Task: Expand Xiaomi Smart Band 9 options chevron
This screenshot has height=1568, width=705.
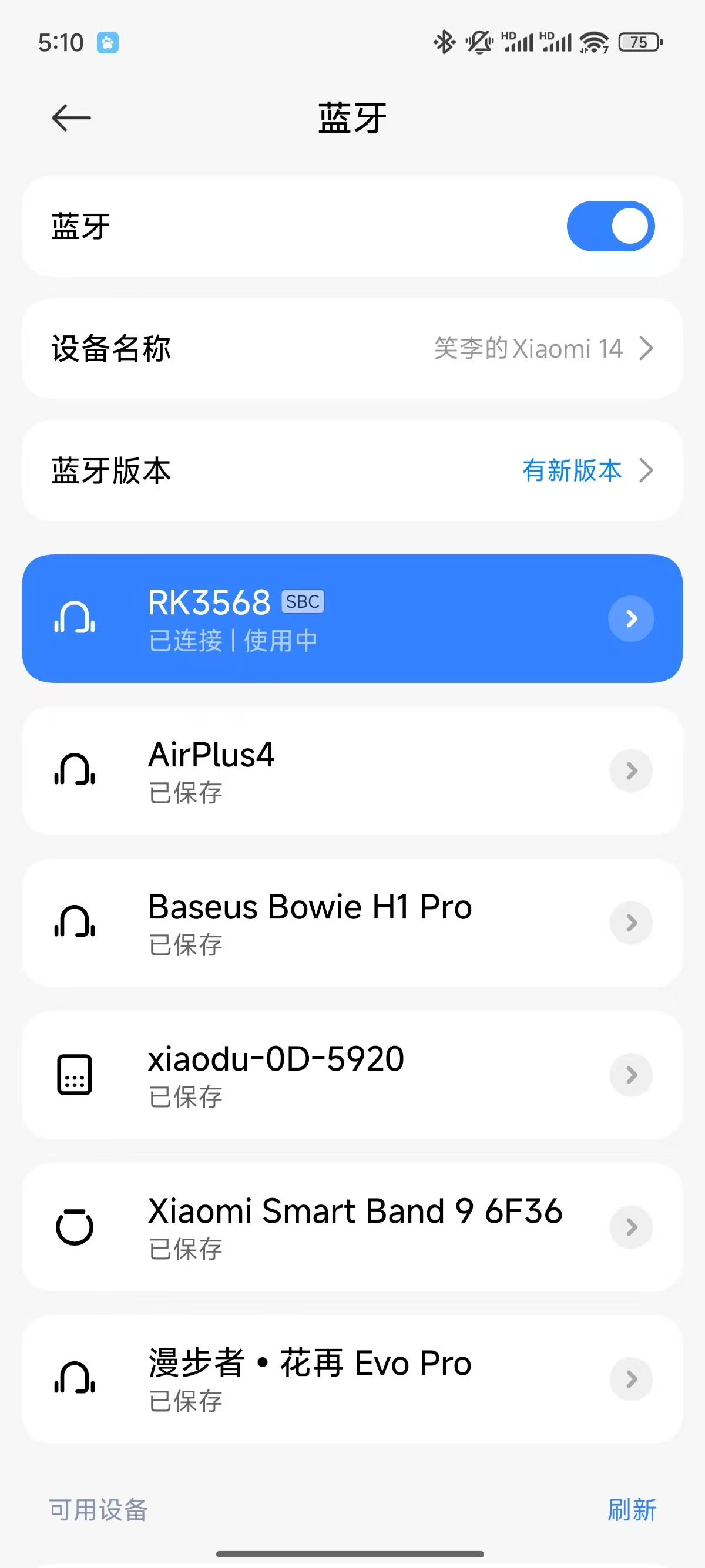Action: coord(631,1227)
